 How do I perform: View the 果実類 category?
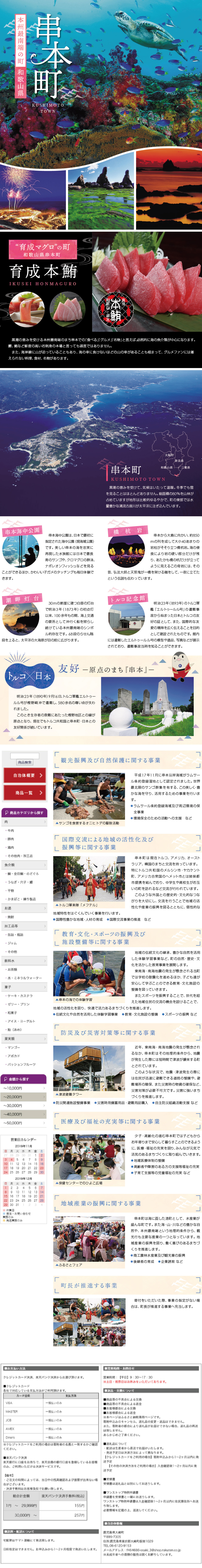(24, 1038)
